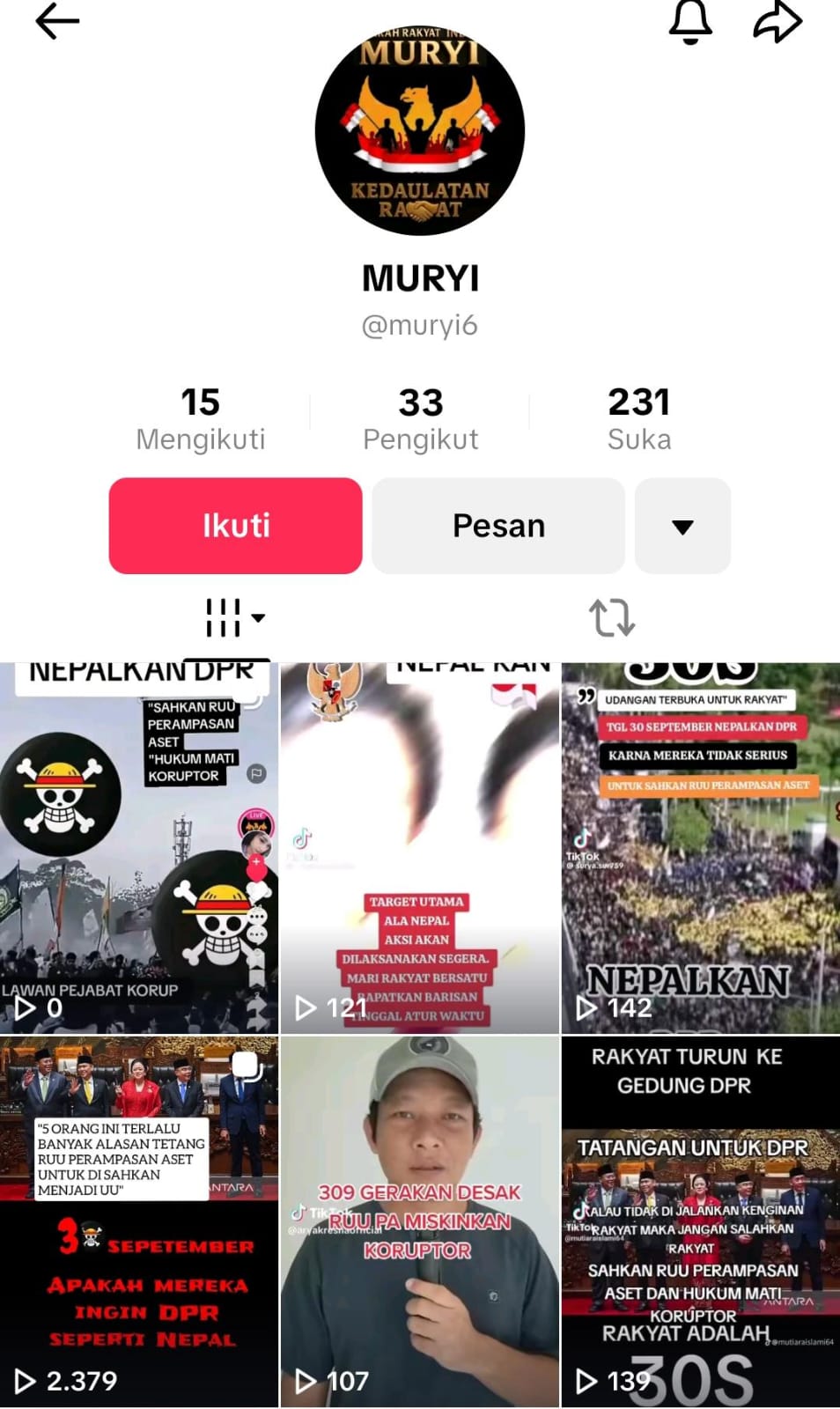
Task: View the 15 Mengikuti list
Action: (x=201, y=419)
